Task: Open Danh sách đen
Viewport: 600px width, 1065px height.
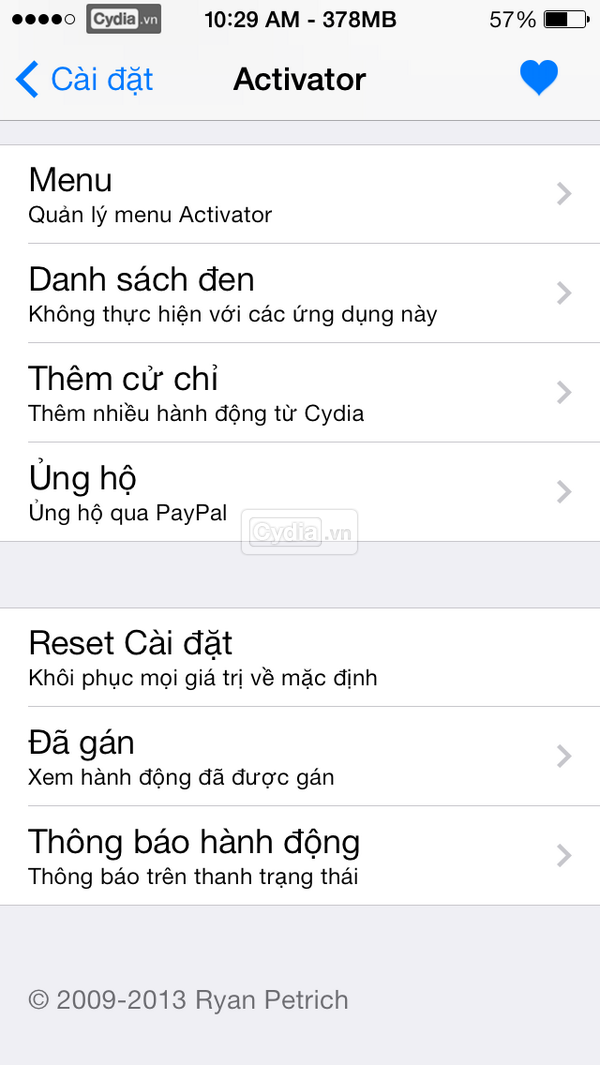Action: pos(300,293)
